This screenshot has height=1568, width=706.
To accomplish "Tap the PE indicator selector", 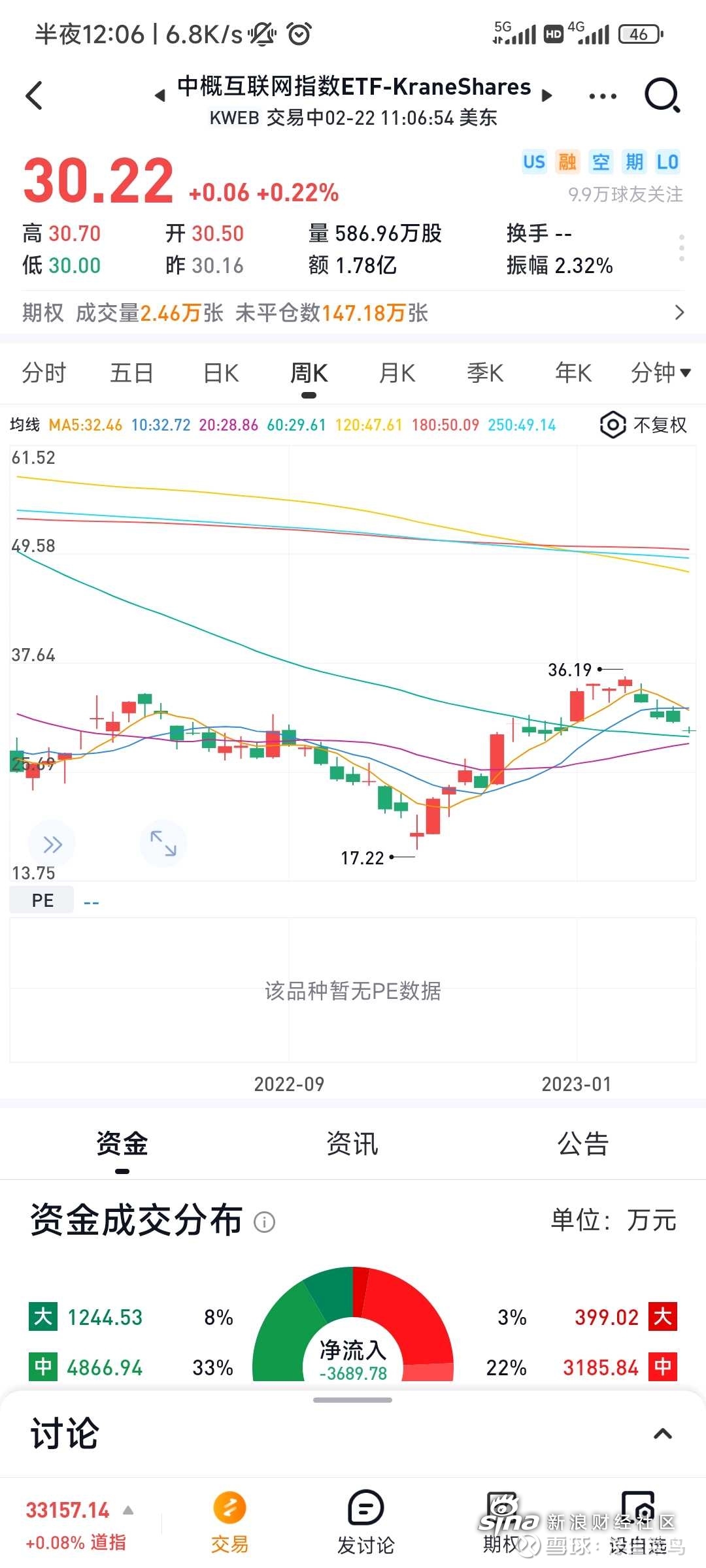I will [42, 900].
